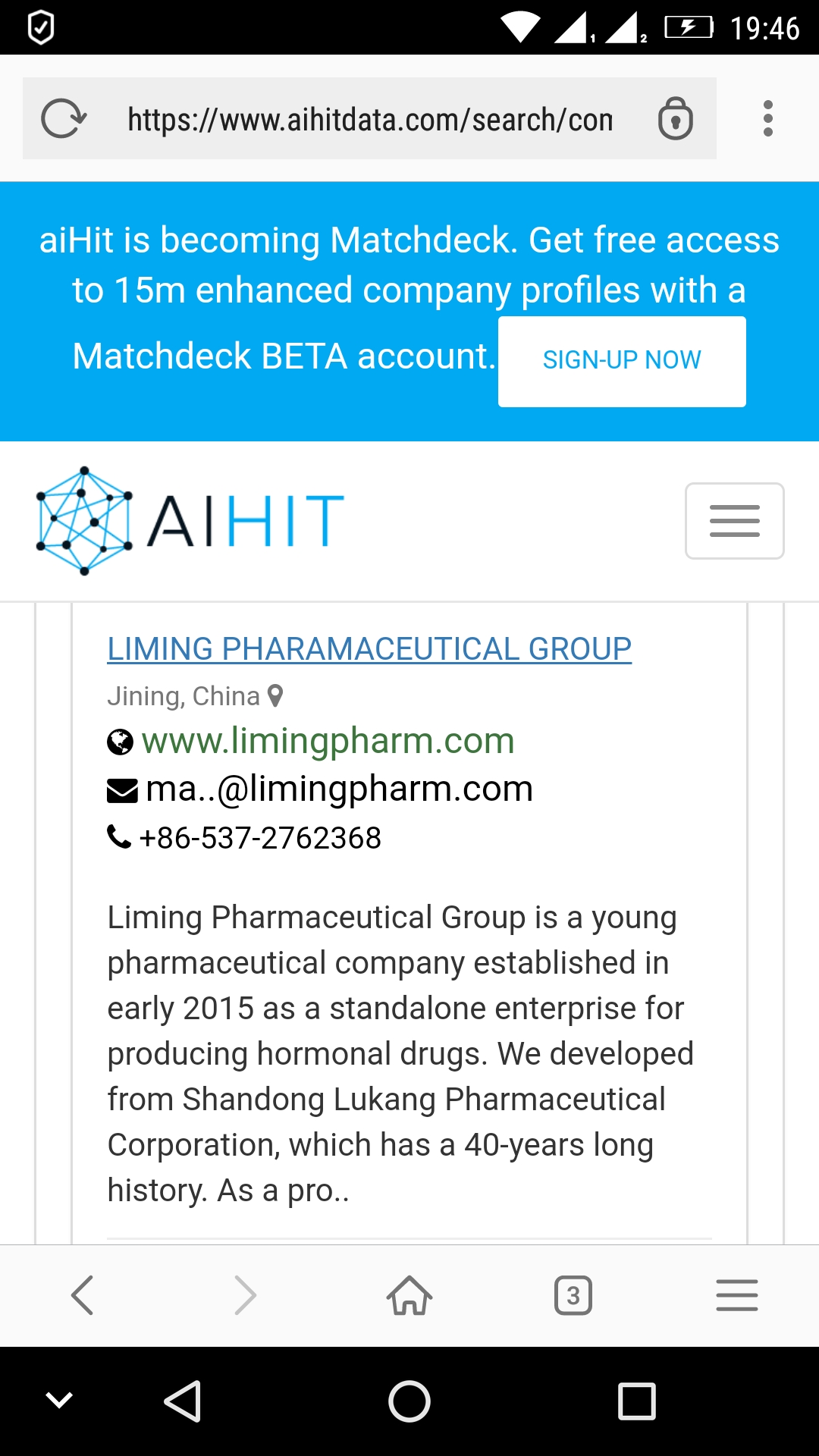Go forward to the next page
This screenshot has height=1456, width=819.
246,1294
